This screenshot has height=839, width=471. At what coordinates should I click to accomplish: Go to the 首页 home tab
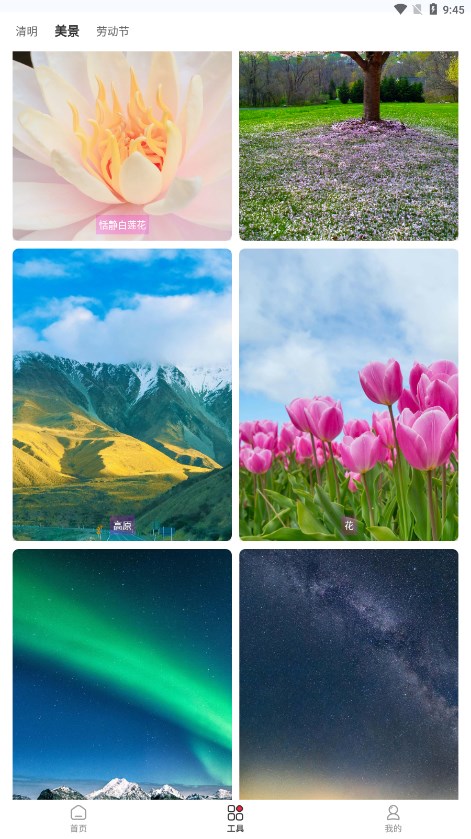pos(78,819)
